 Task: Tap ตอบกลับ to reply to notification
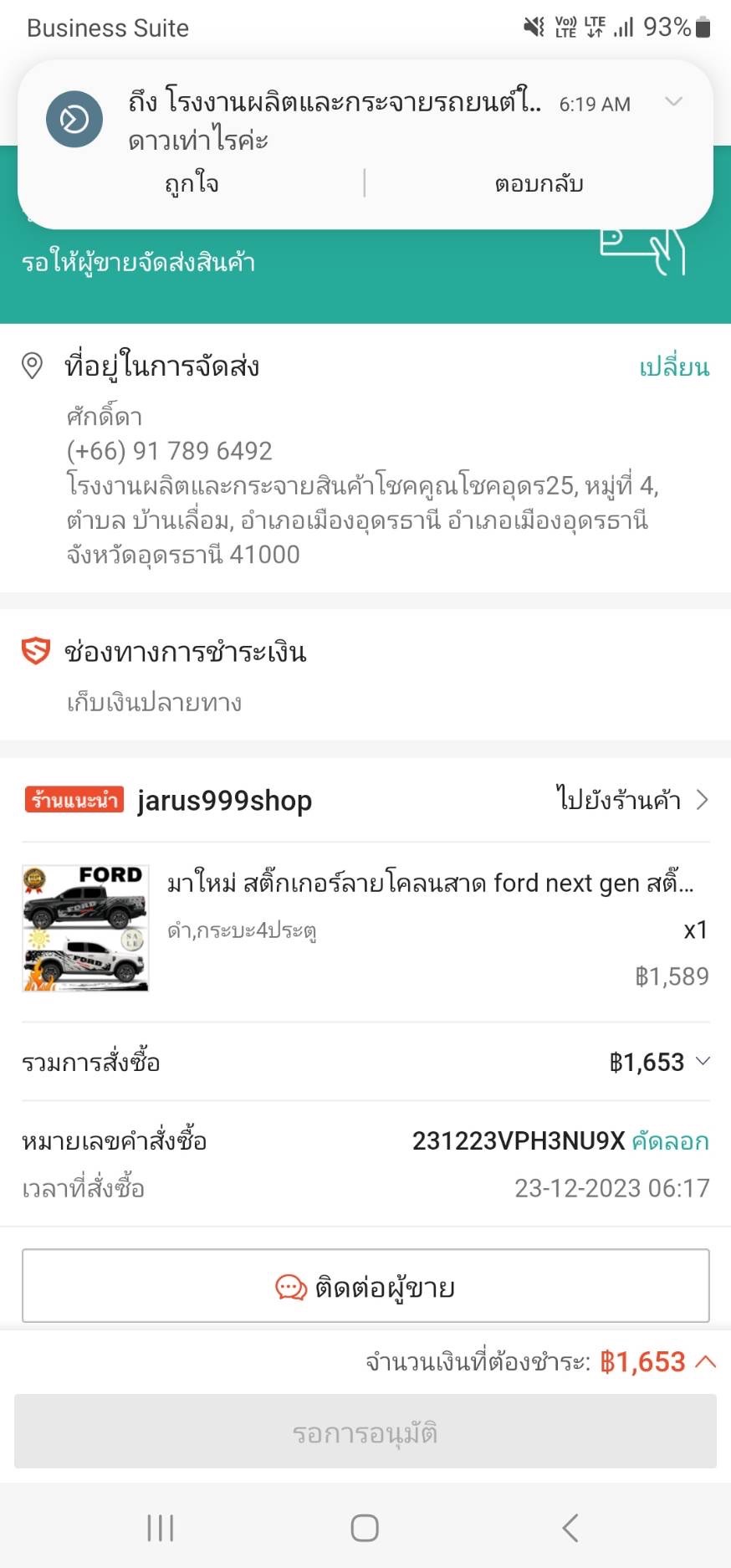click(x=539, y=183)
